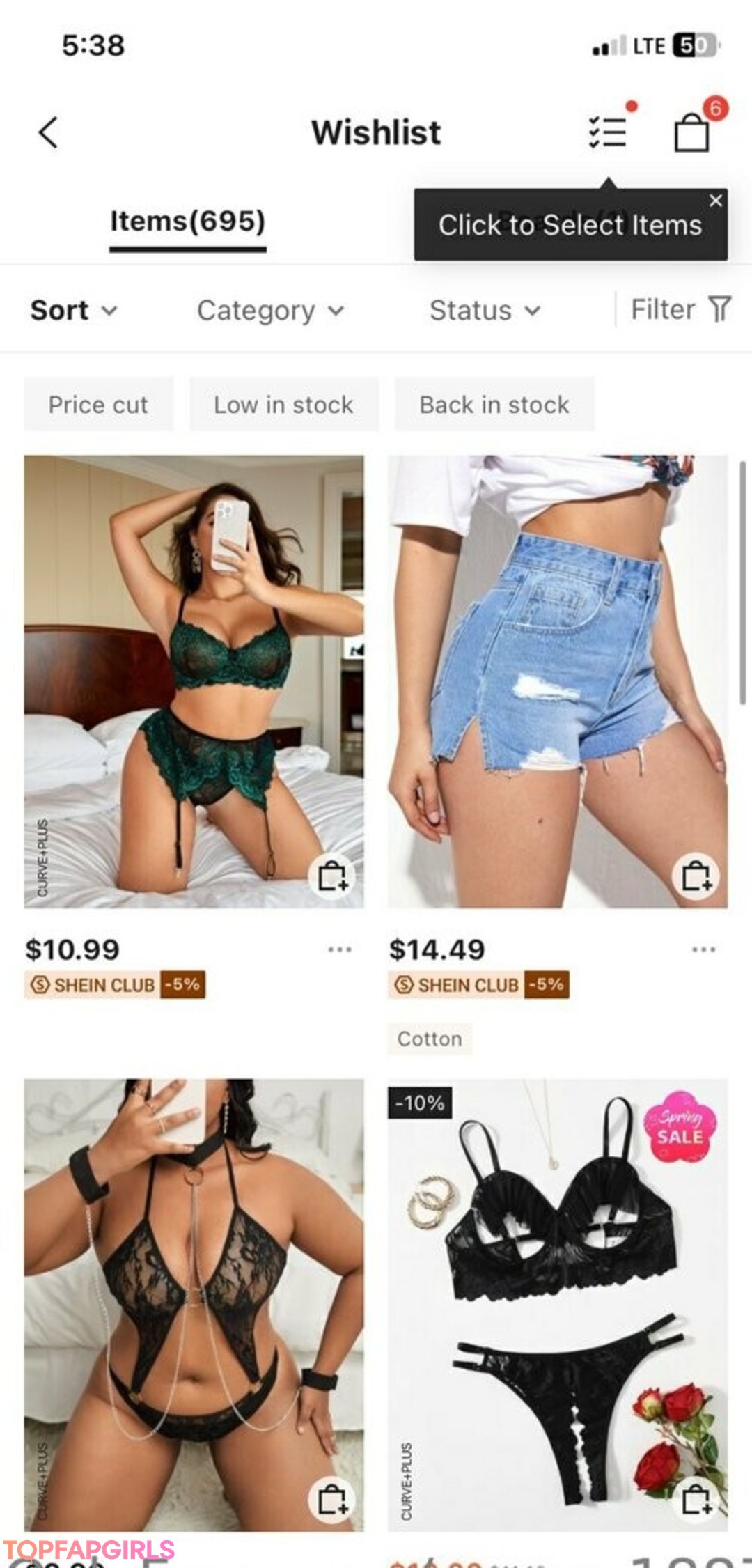Add the $10.99 item to bag
Image resolution: width=752 pixels, height=1568 pixels.
pyautogui.click(x=332, y=876)
